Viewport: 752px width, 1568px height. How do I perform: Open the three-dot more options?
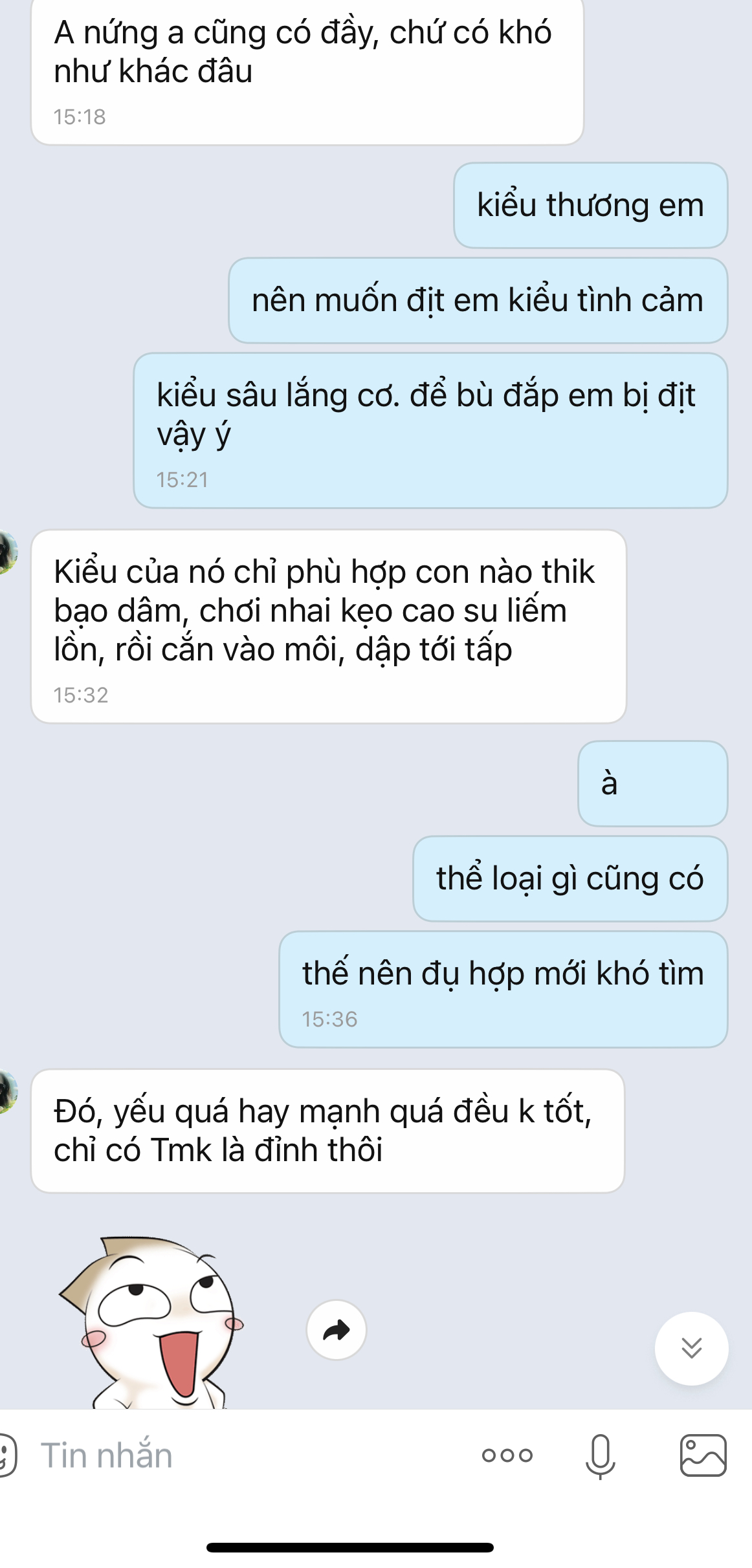click(507, 1455)
